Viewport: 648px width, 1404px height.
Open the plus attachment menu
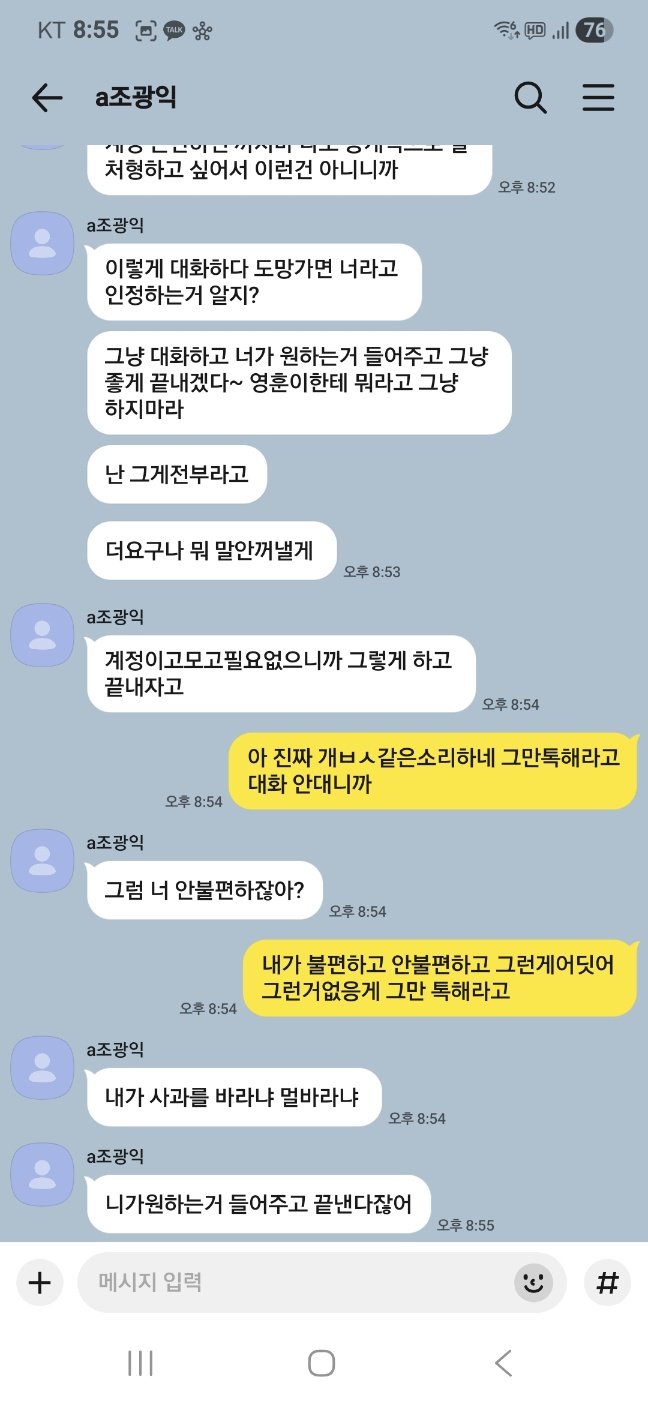click(x=39, y=1282)
